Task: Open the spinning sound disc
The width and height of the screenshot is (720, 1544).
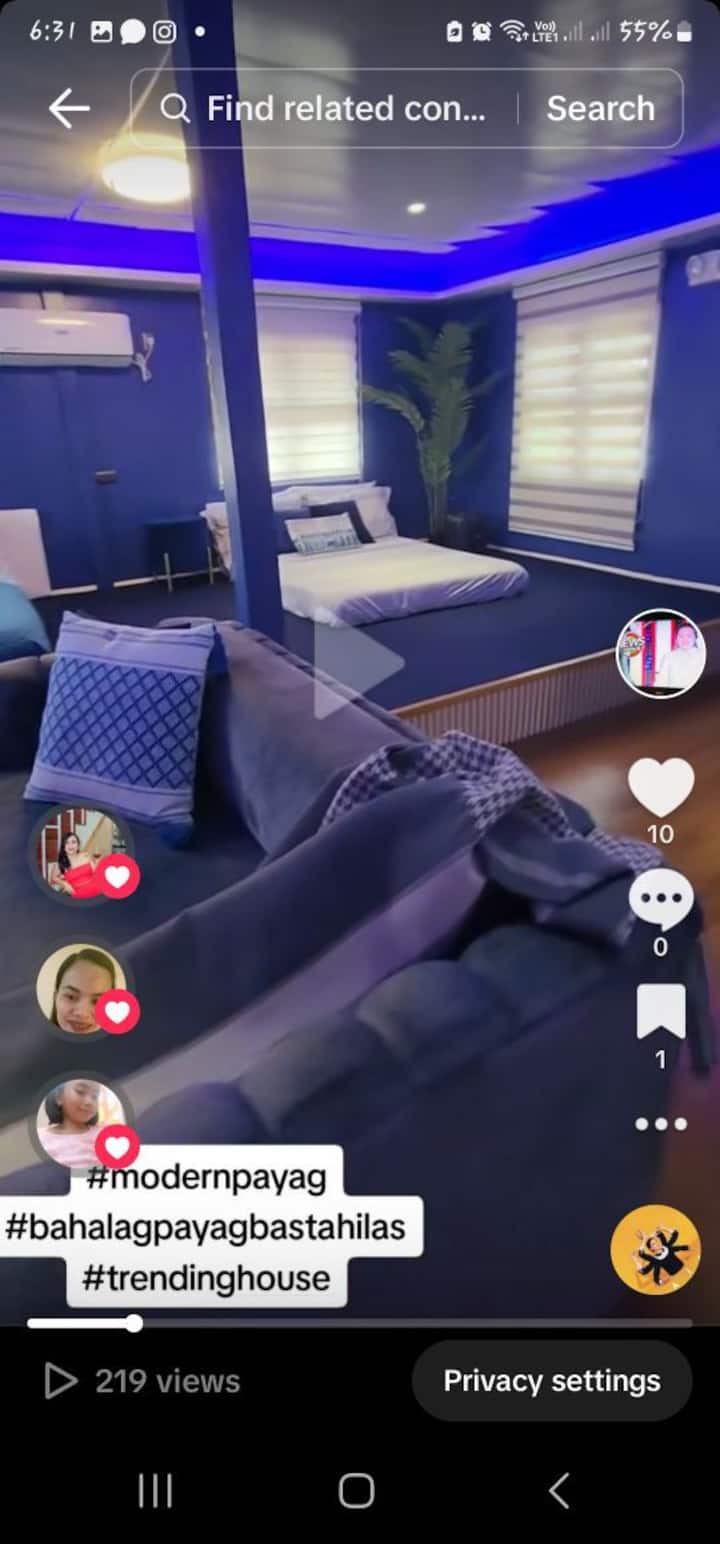Action: point(655,1249)
